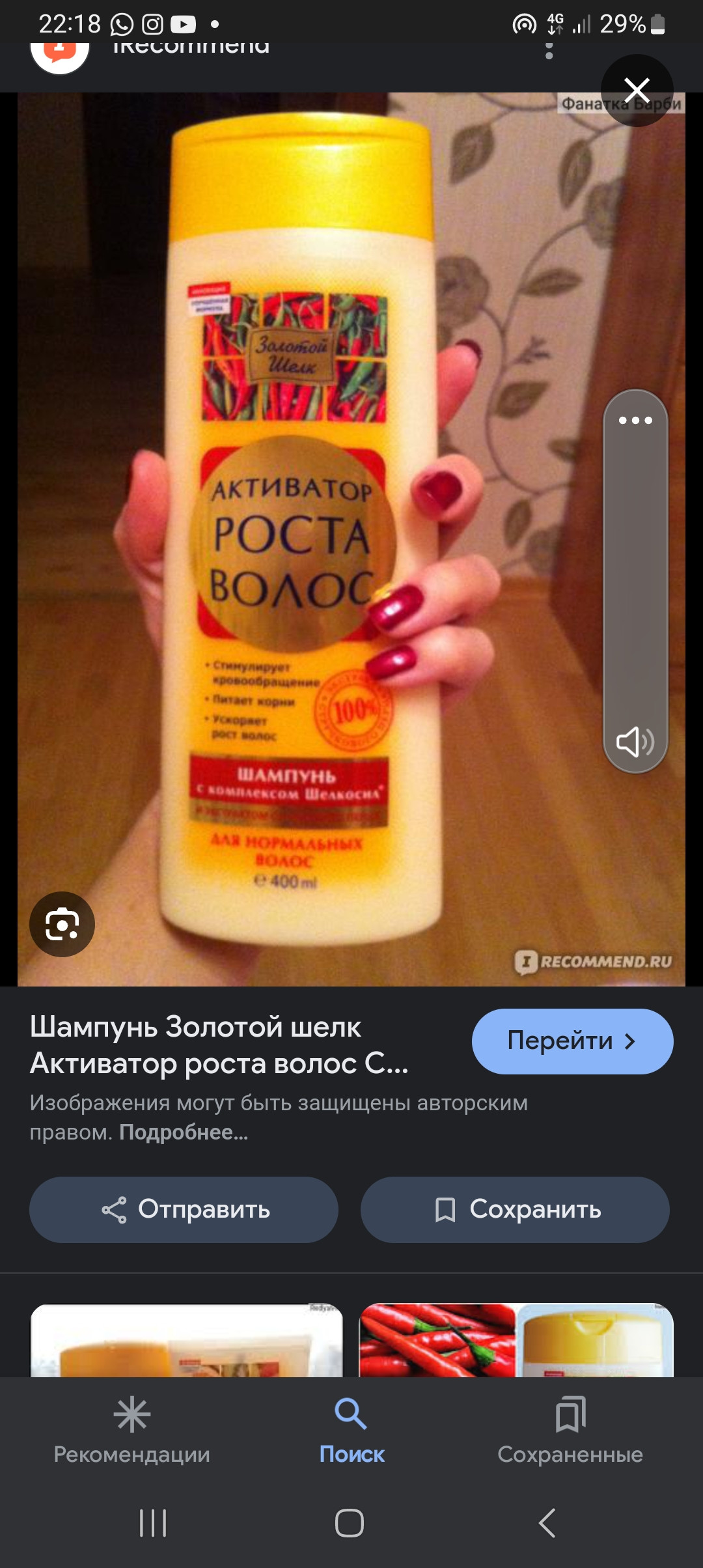This screenshot has width=703, height=1568.
Task: Open recent apps from the navigation bar
Action: (x=153, y=1523)
